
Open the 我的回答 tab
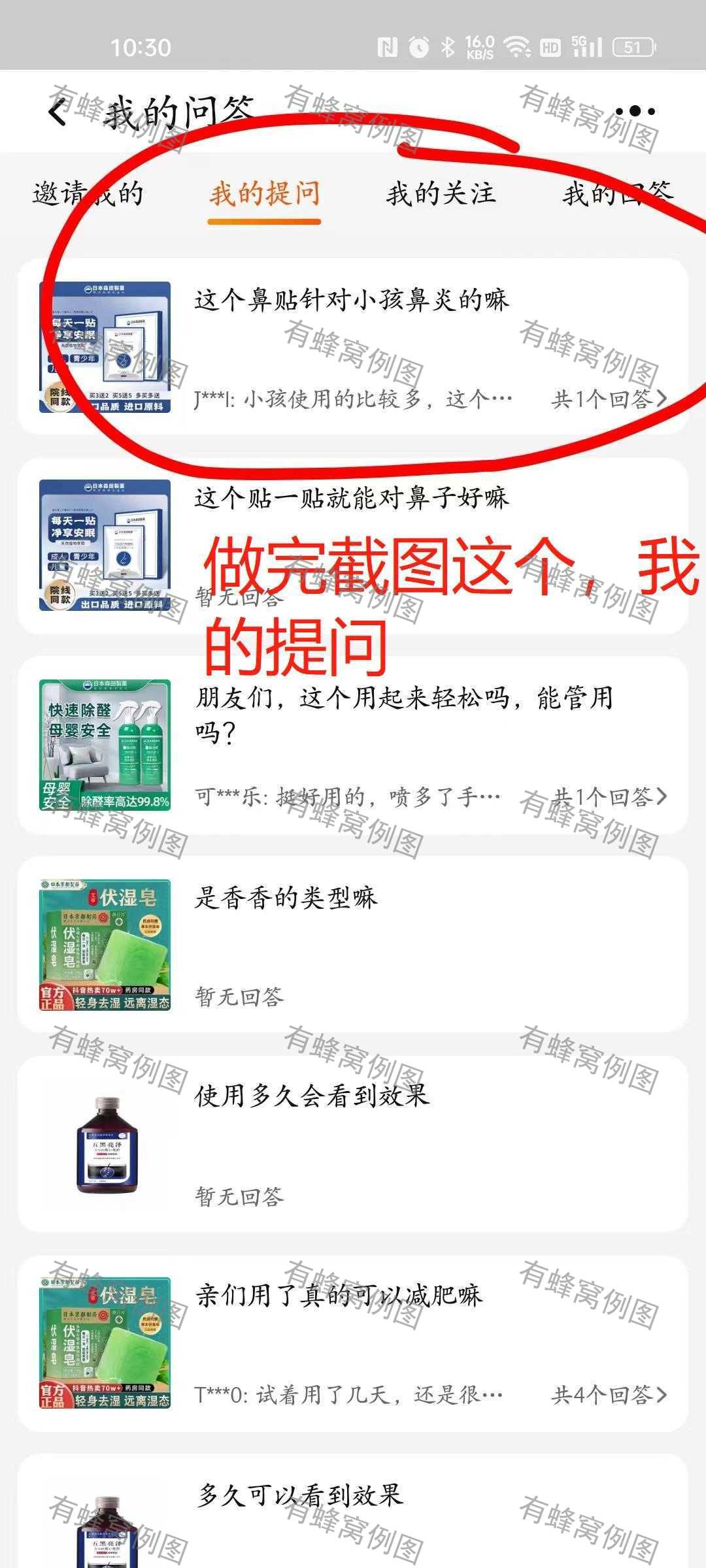coord(617,194)
